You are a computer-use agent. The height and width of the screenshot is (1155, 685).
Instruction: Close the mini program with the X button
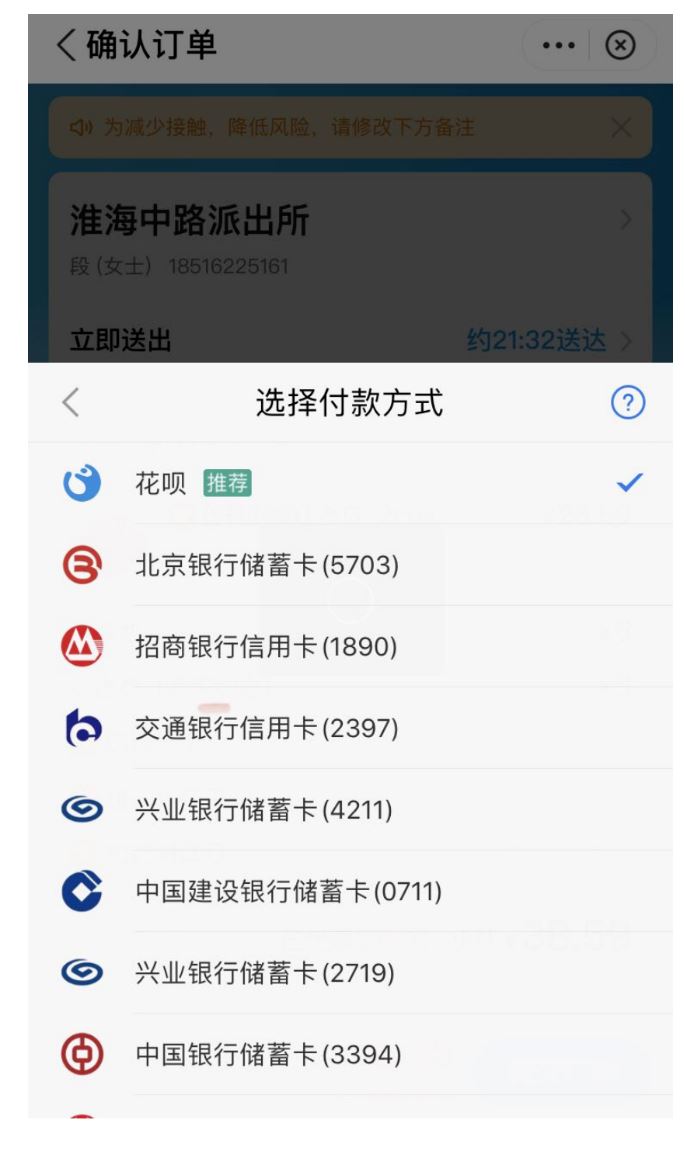[x=622, y=46]
